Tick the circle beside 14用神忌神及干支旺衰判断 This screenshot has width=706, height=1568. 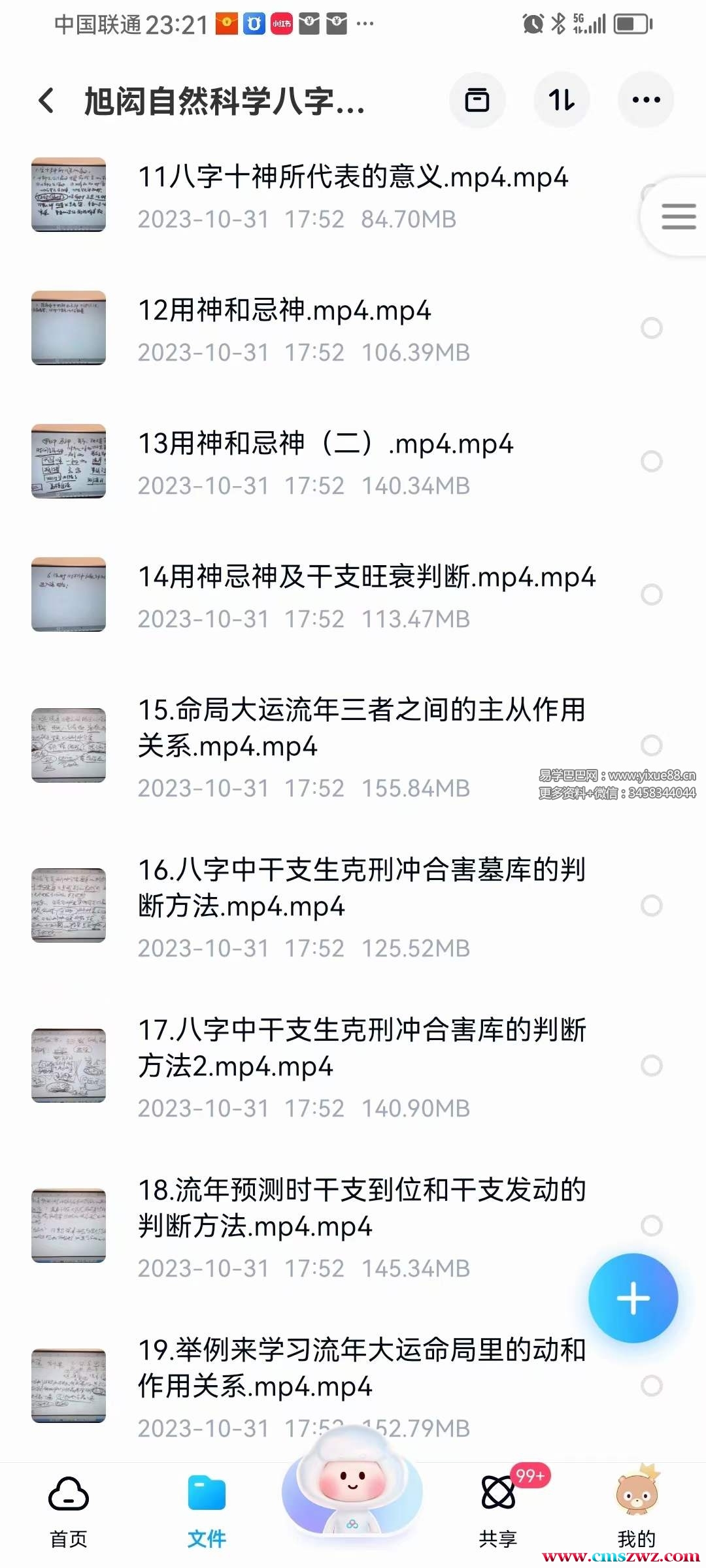coord(651,595)
